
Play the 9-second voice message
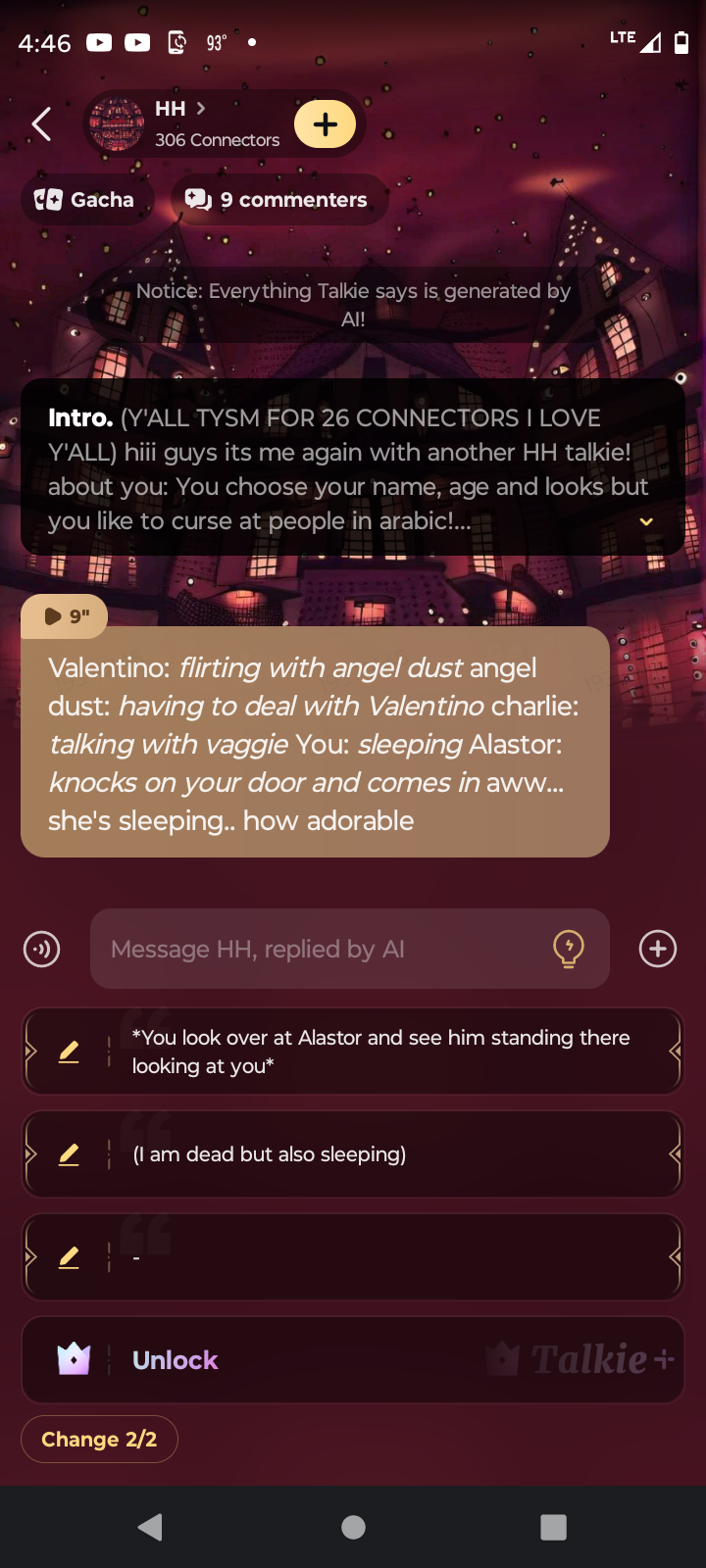(x=65, y=616)
